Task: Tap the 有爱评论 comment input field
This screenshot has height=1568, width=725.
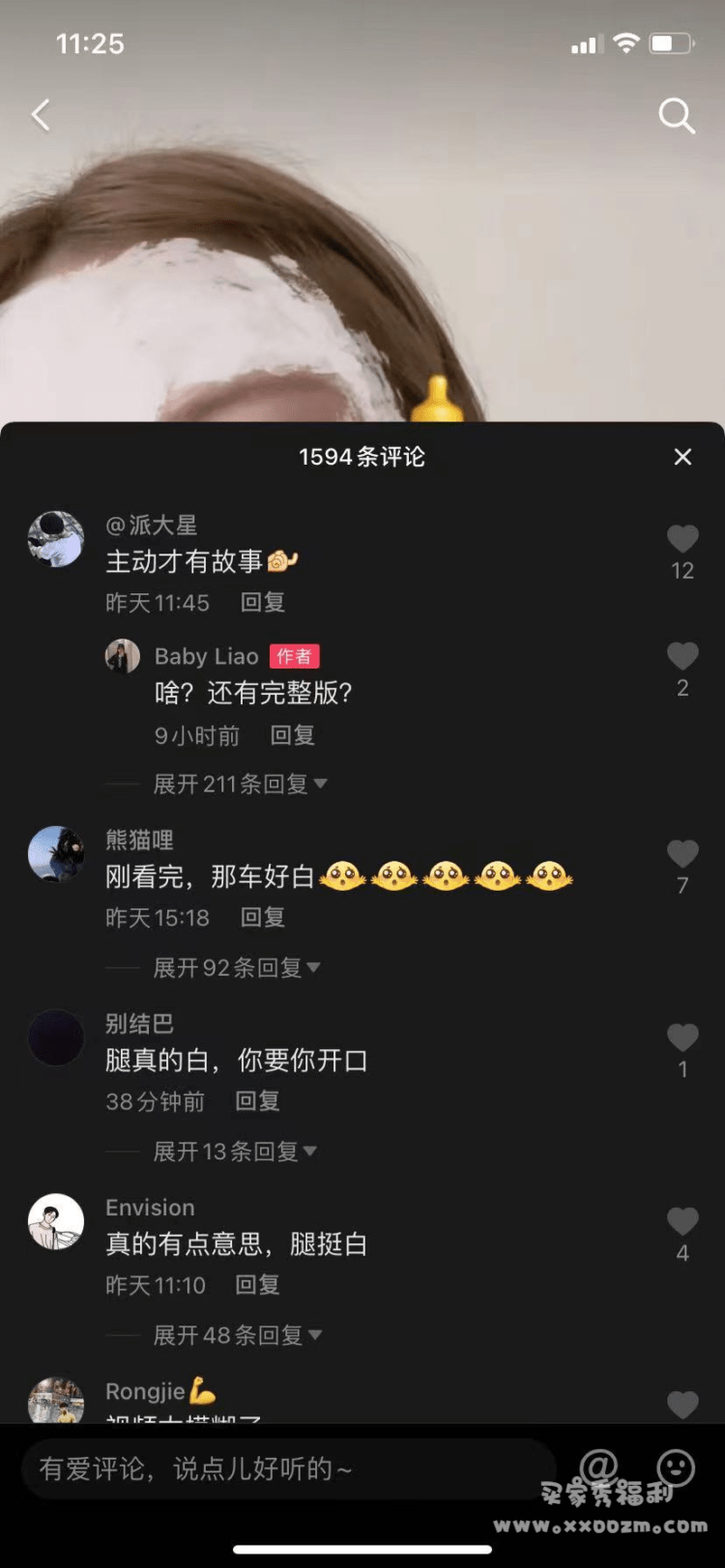Action: pyautogui.click(x=288, y=1469)
